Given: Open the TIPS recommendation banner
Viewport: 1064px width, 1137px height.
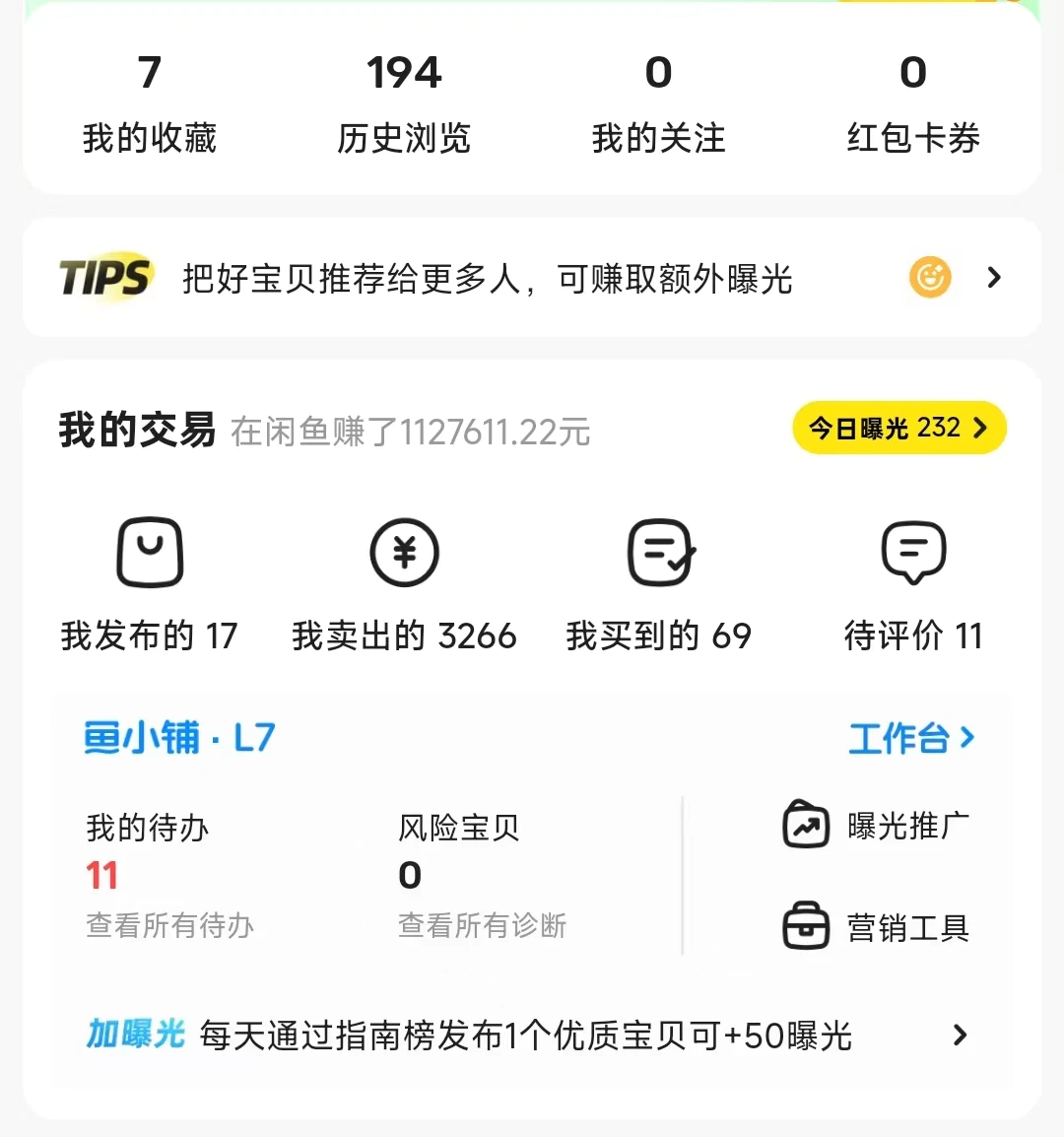Looking at the screenshot, I should click(532, 279).
